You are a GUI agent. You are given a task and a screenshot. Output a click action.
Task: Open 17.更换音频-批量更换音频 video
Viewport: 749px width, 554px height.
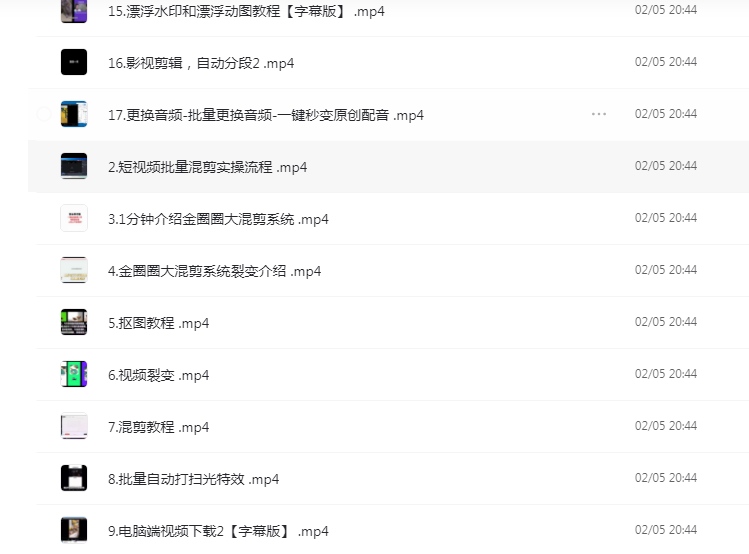pos(265,115)
